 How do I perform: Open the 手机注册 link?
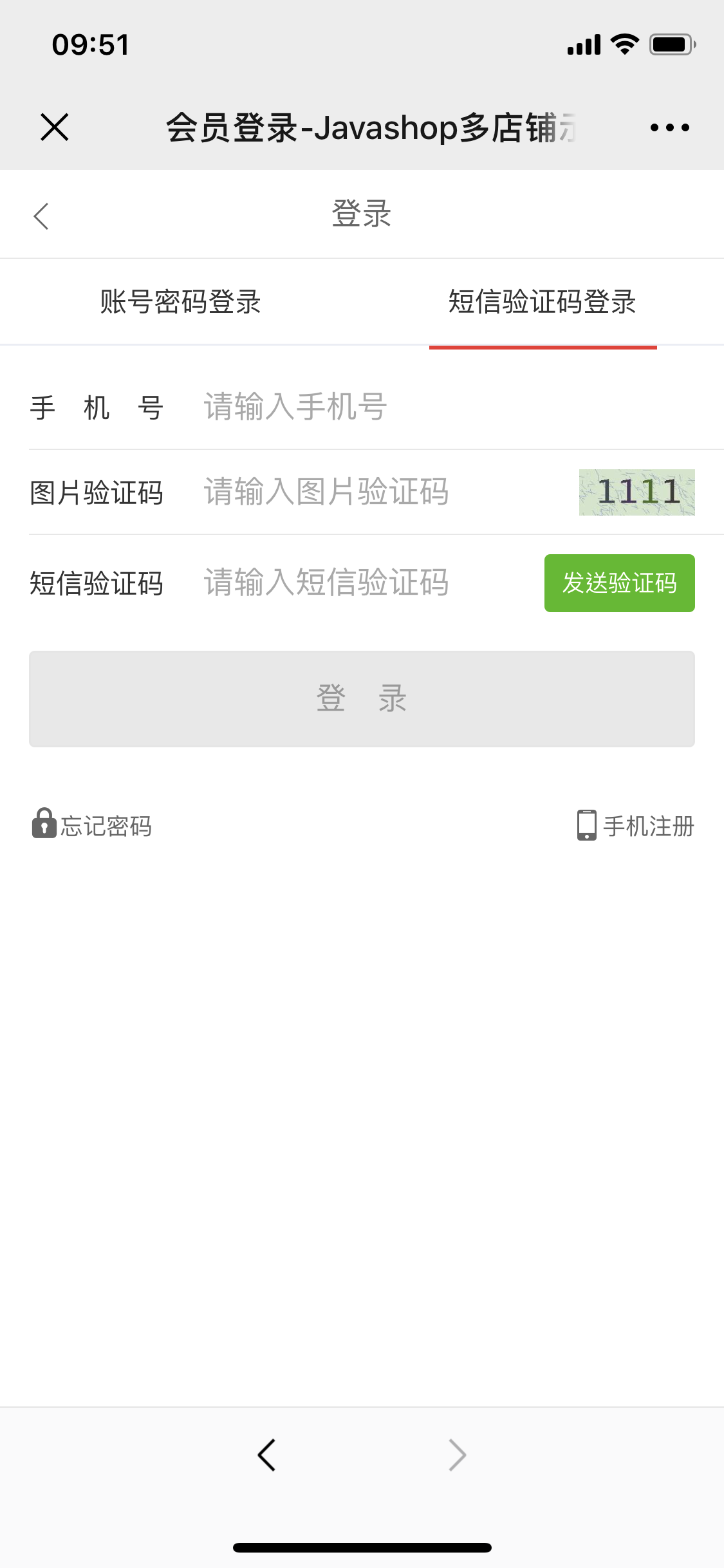(x=636, y=825)
